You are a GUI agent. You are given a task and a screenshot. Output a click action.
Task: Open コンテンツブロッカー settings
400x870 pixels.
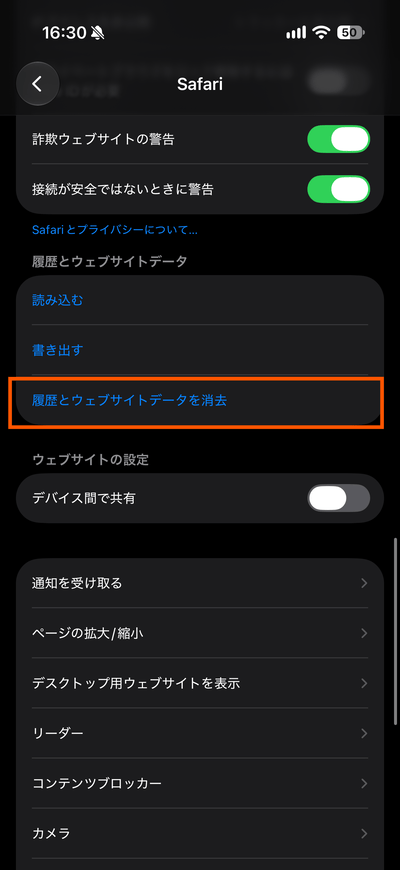pyautogui.click(x=200, y=783)
